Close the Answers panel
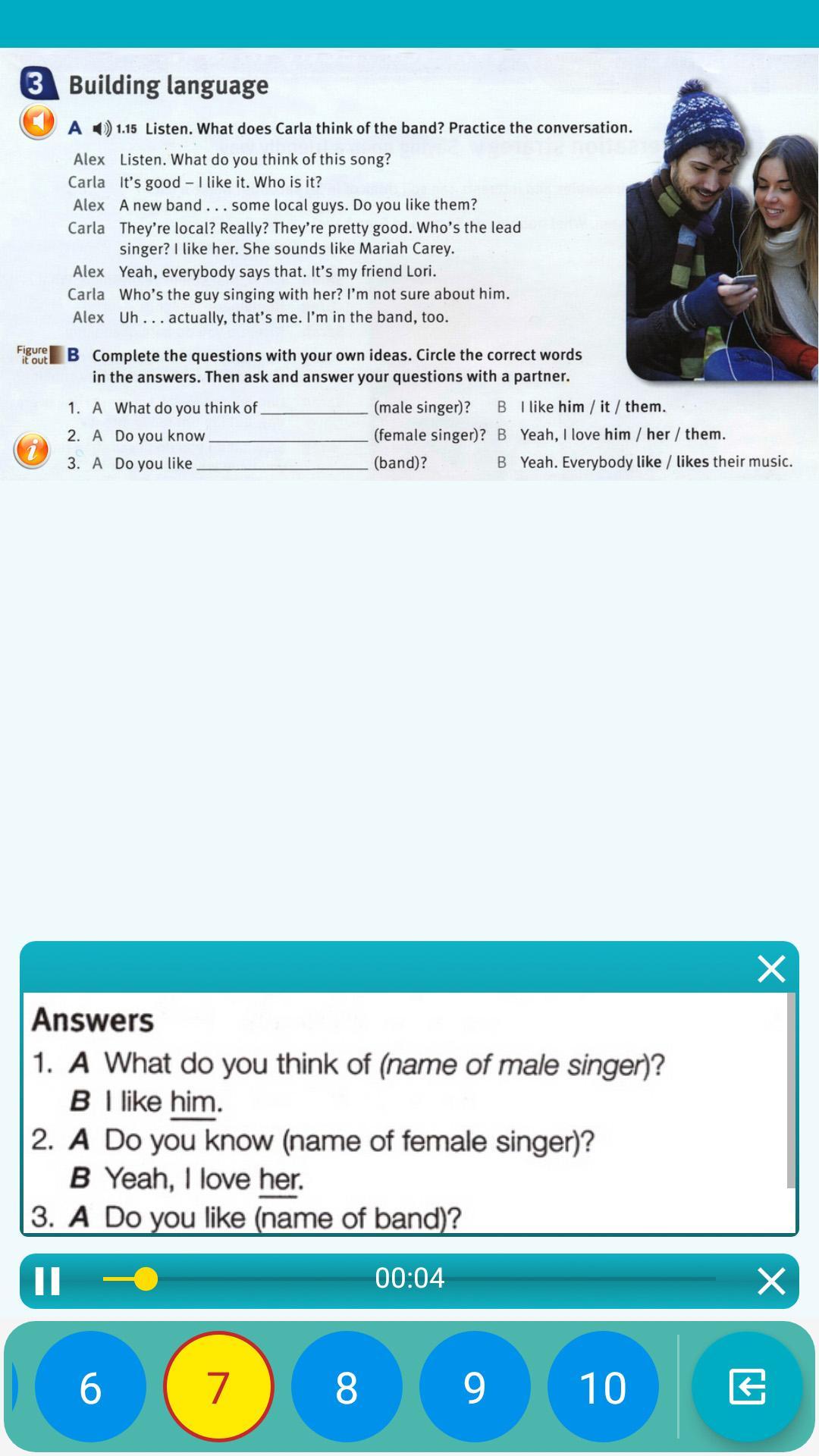The image size is (819, 1456). (770, 968)
